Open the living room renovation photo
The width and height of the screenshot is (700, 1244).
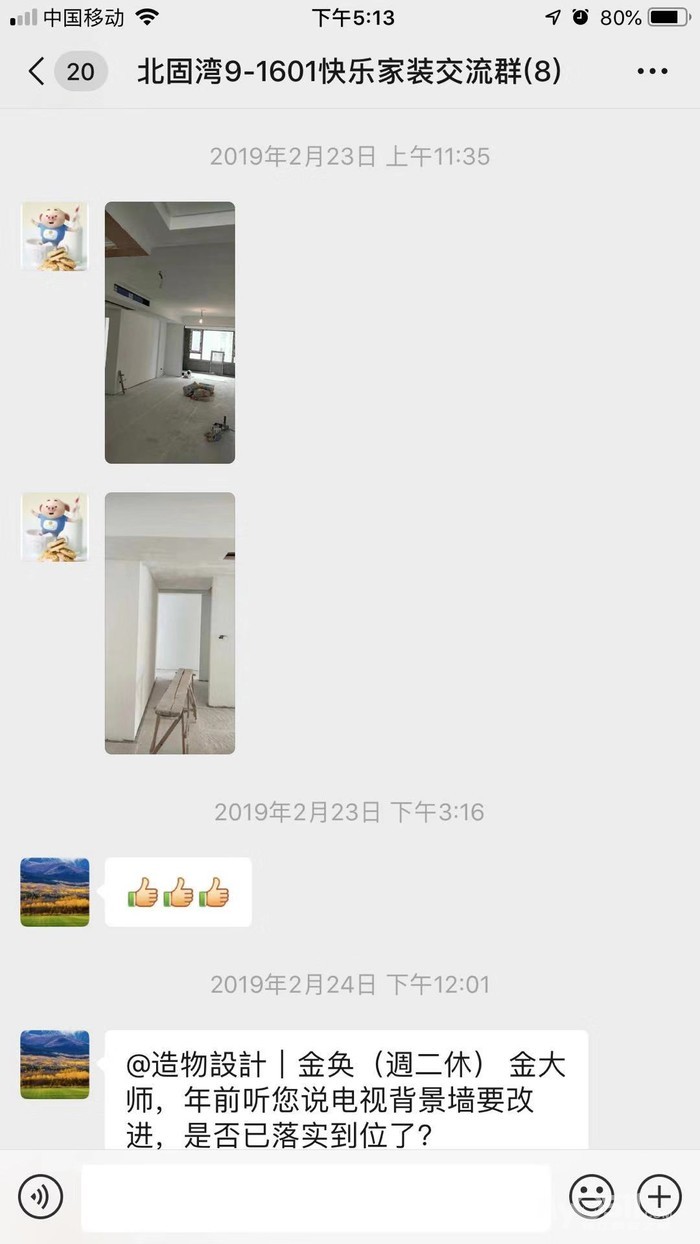click(170, 332)
